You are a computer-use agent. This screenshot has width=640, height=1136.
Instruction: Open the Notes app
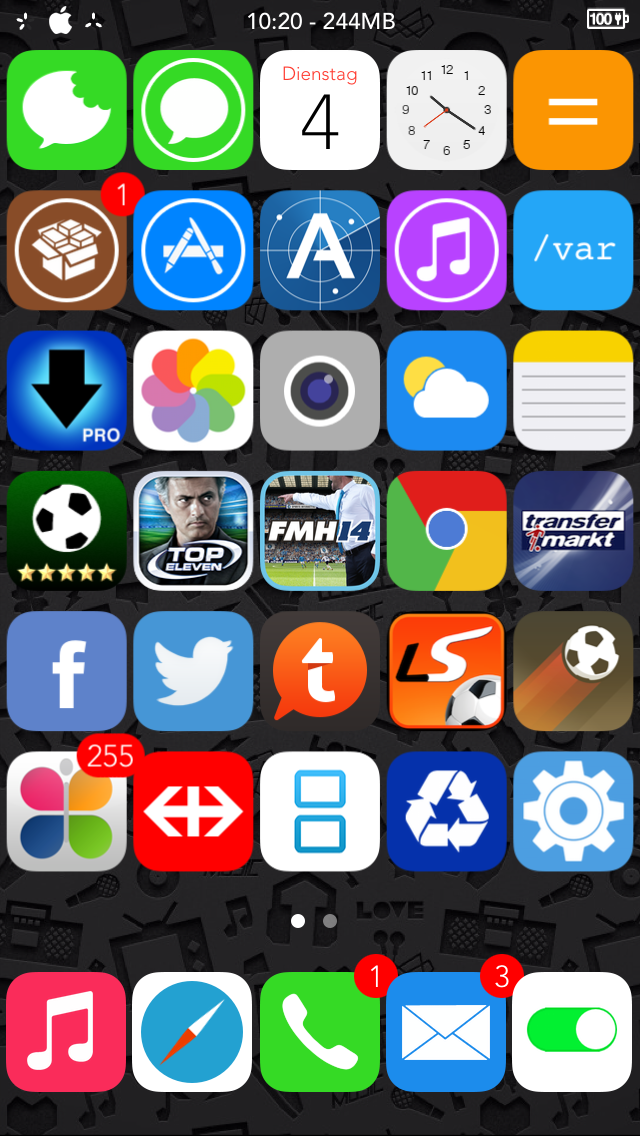pyautogui.click(x=573, y=390)
